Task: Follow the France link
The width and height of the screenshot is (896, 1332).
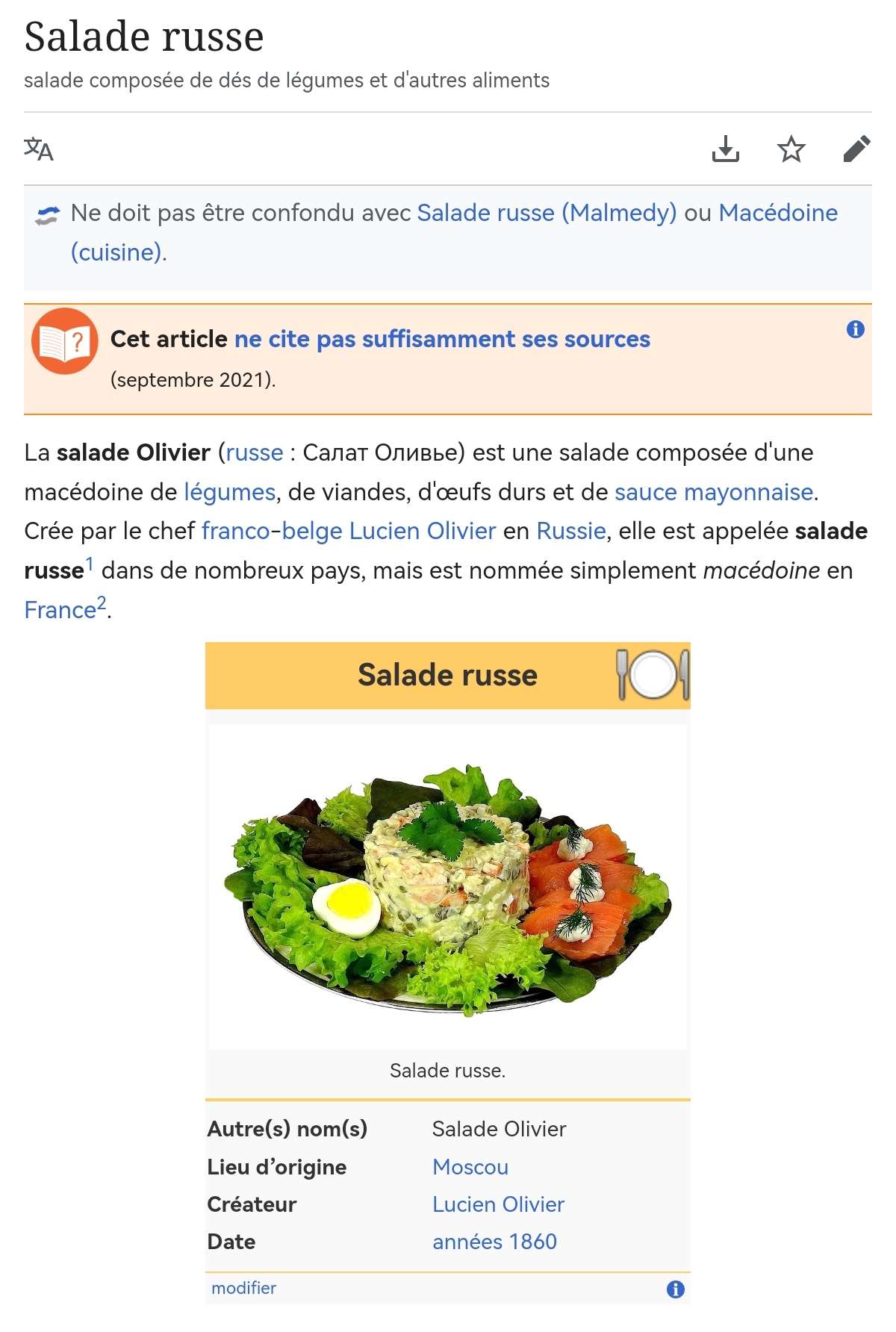Action: 60,610
